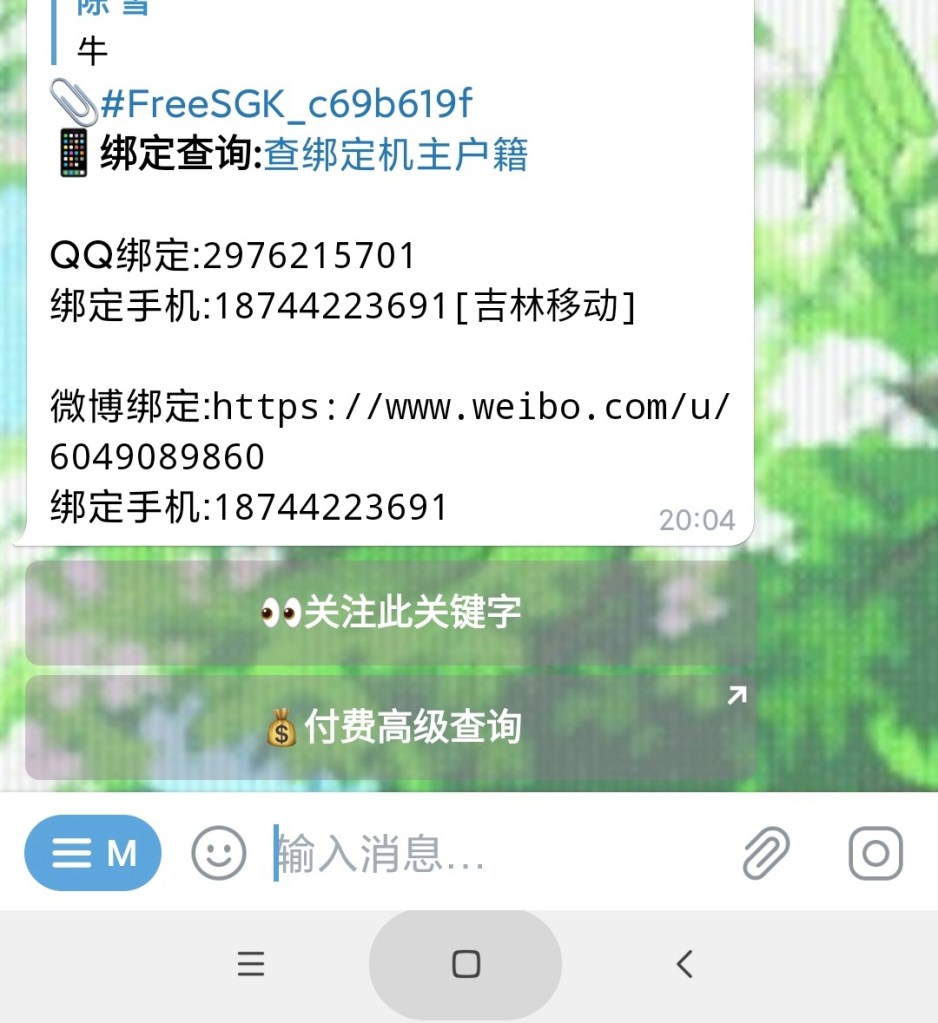Follow the 查绑定机主户籍 link
The image size is (938, 1023).
[x=395, y=156]
